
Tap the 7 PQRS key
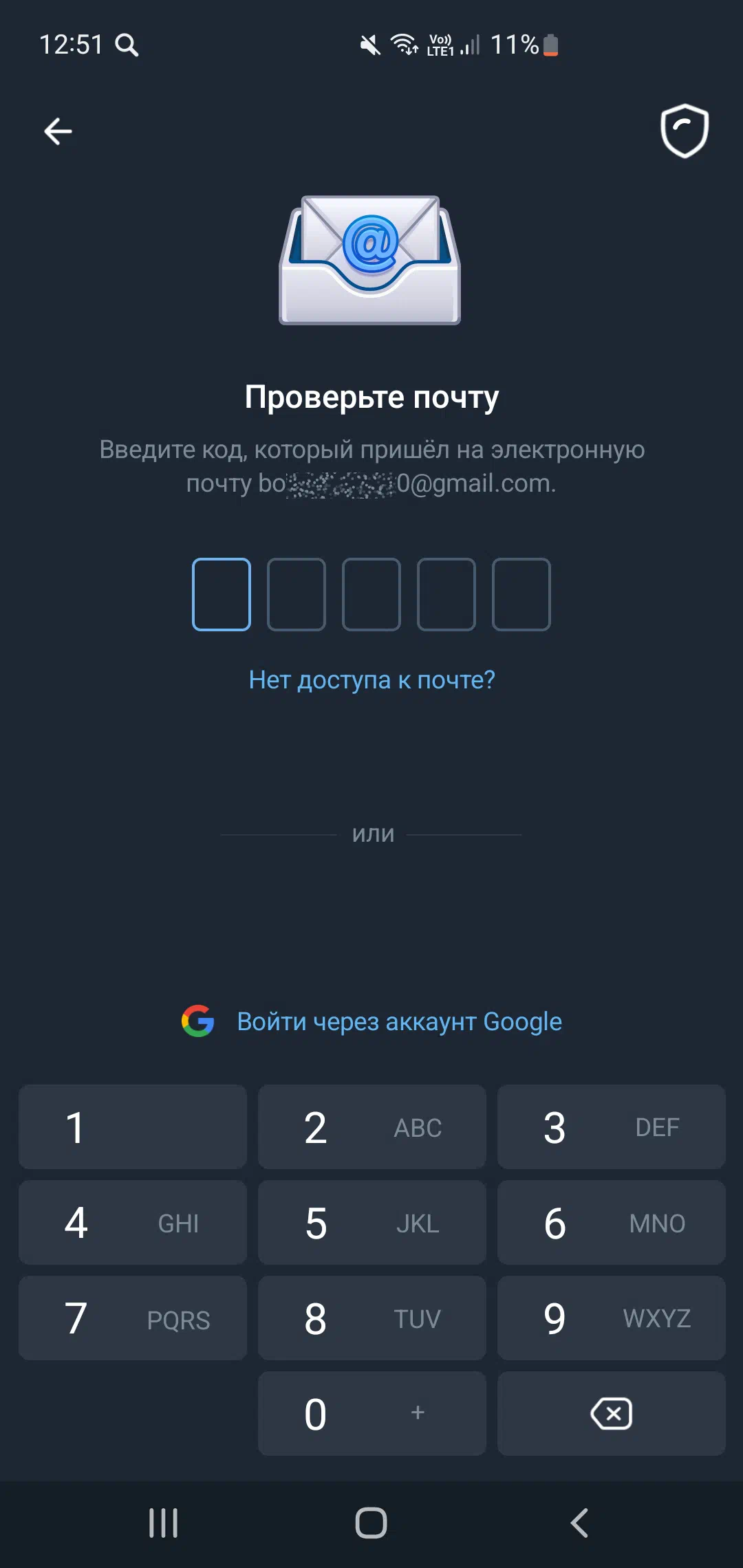tap(133, 1318)
